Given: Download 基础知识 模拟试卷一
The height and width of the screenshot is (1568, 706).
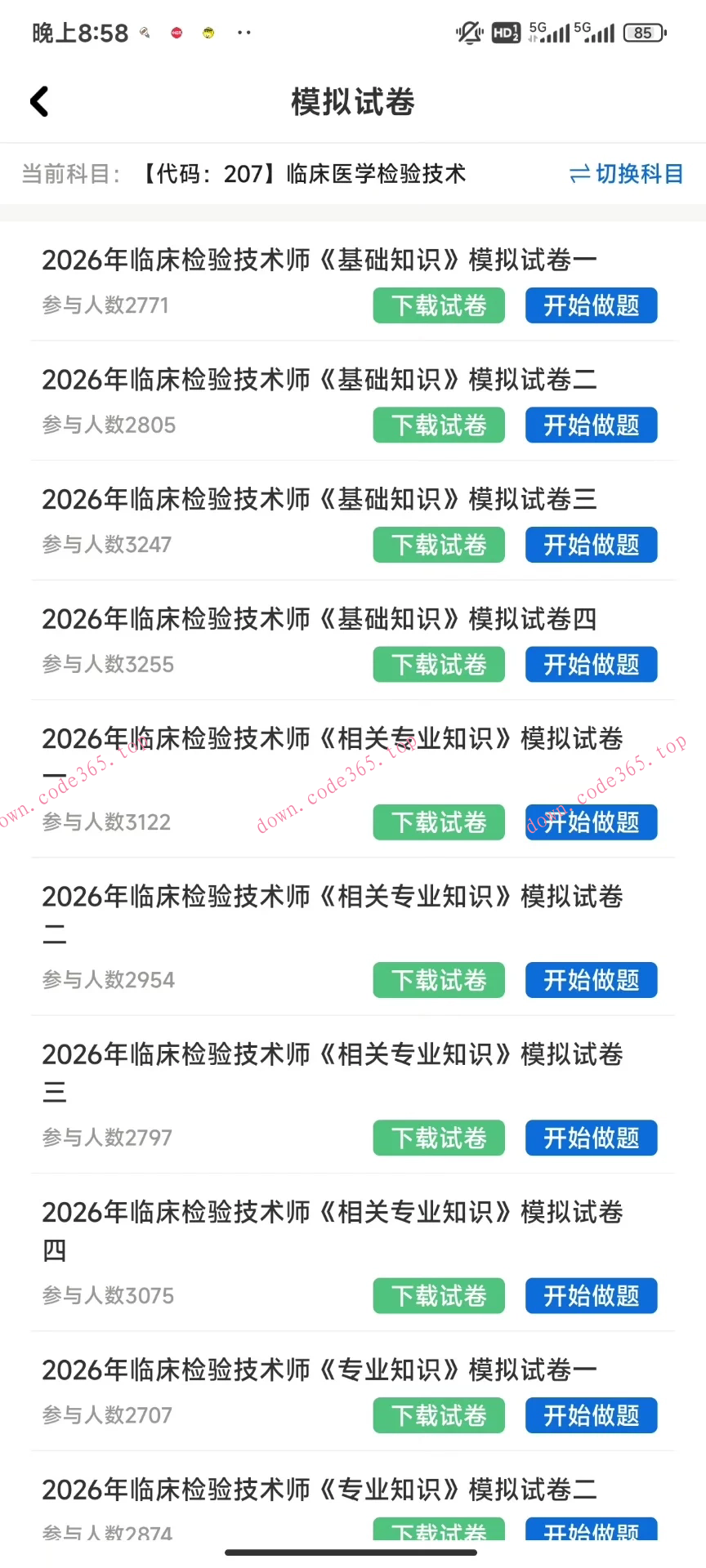Looking at the screenshot, I should point(438,305).
